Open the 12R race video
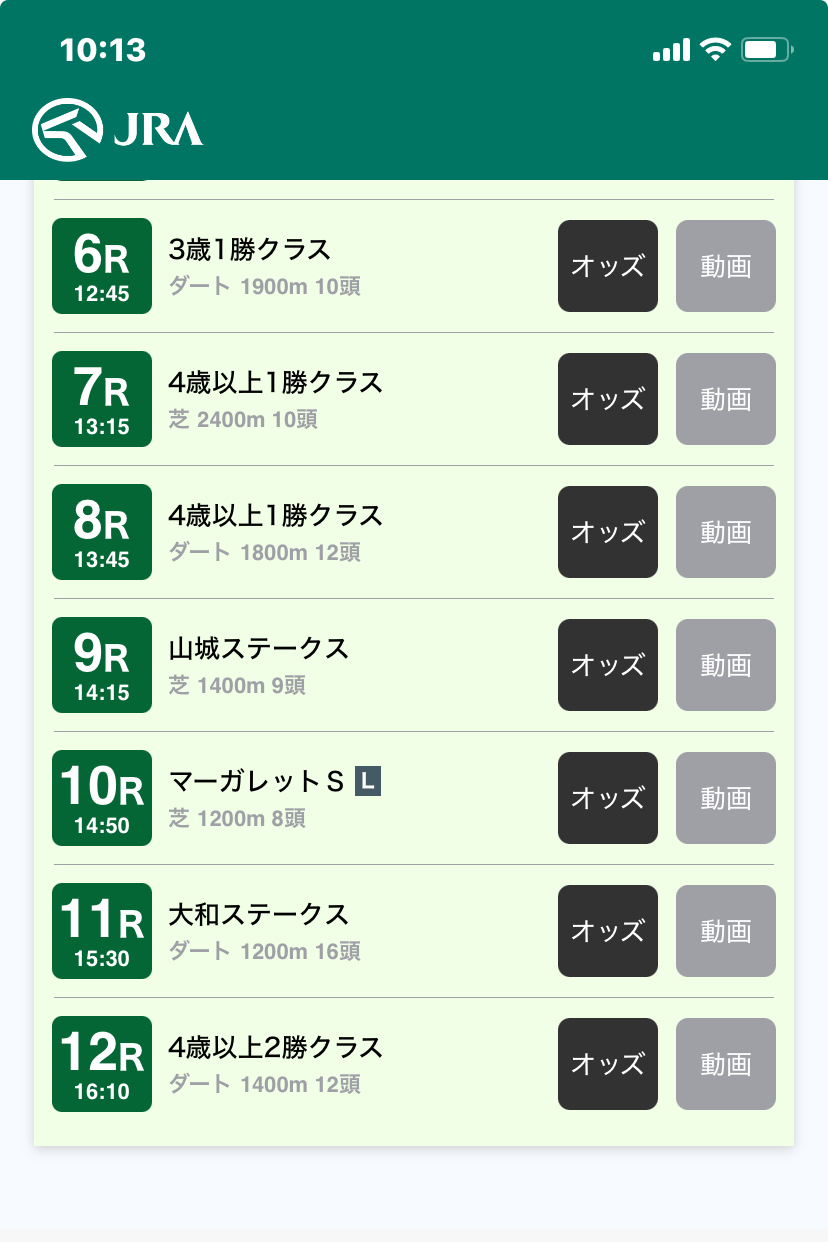The height and width of the screenshot is (1242, 828). [725, 1064]
